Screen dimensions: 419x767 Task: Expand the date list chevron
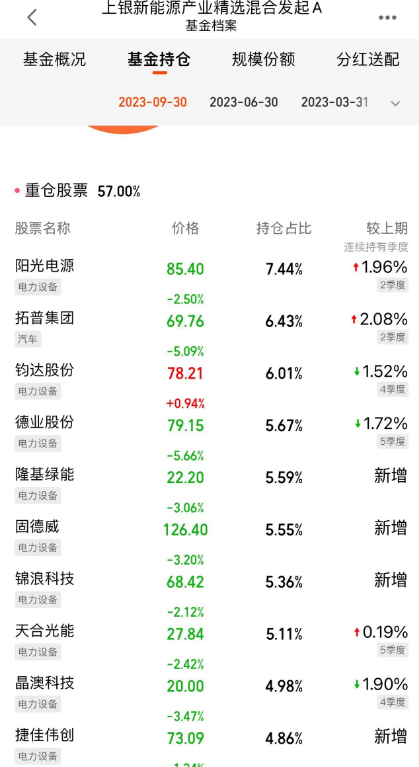pos(396,103)
